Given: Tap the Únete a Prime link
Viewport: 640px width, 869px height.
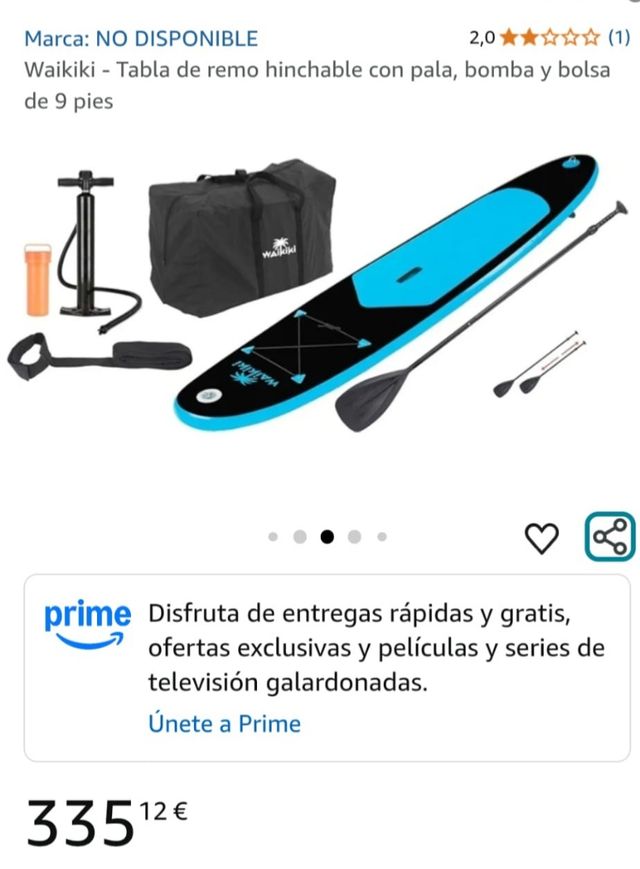Looking at the screenshot, I should (224, 723).
